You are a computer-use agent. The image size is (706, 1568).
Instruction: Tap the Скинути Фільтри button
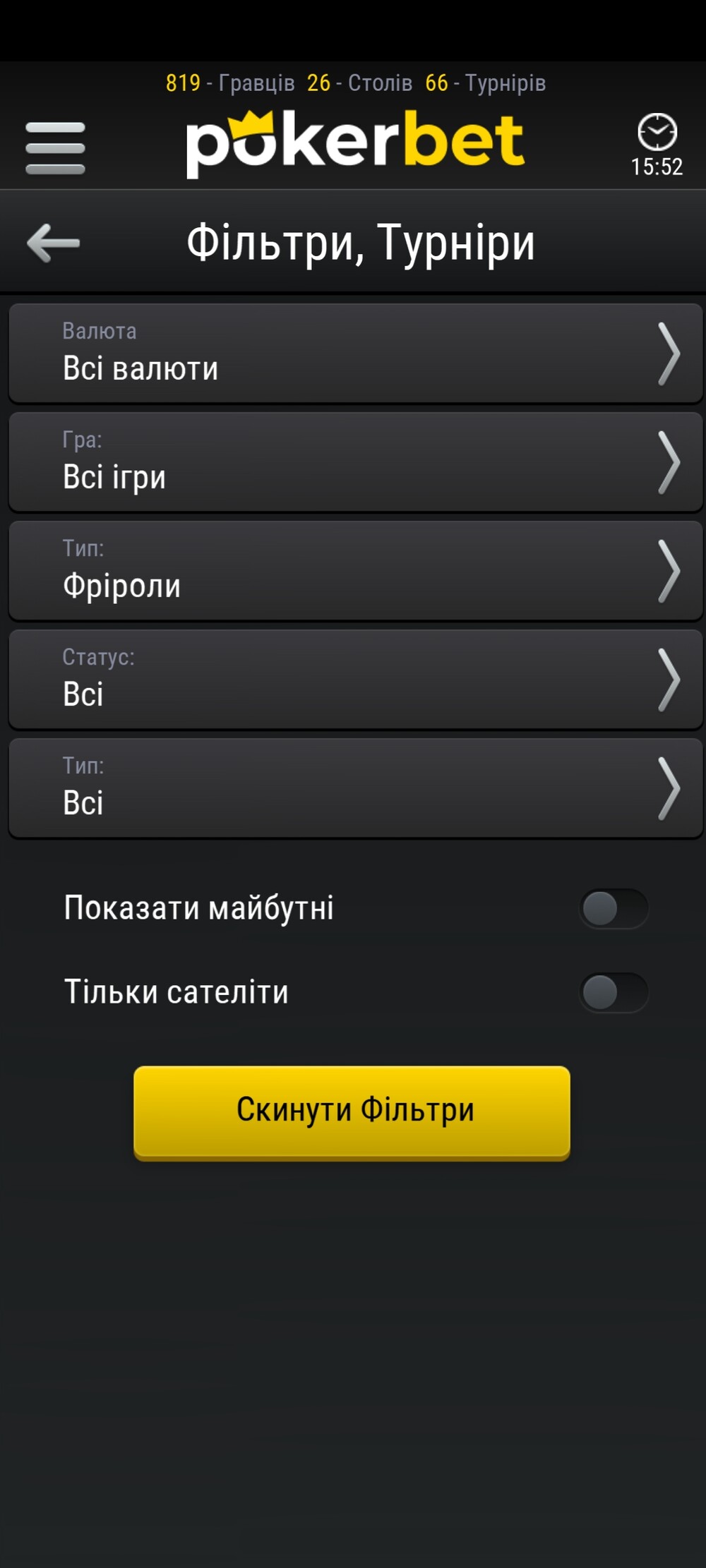(x=352, y=1111)
